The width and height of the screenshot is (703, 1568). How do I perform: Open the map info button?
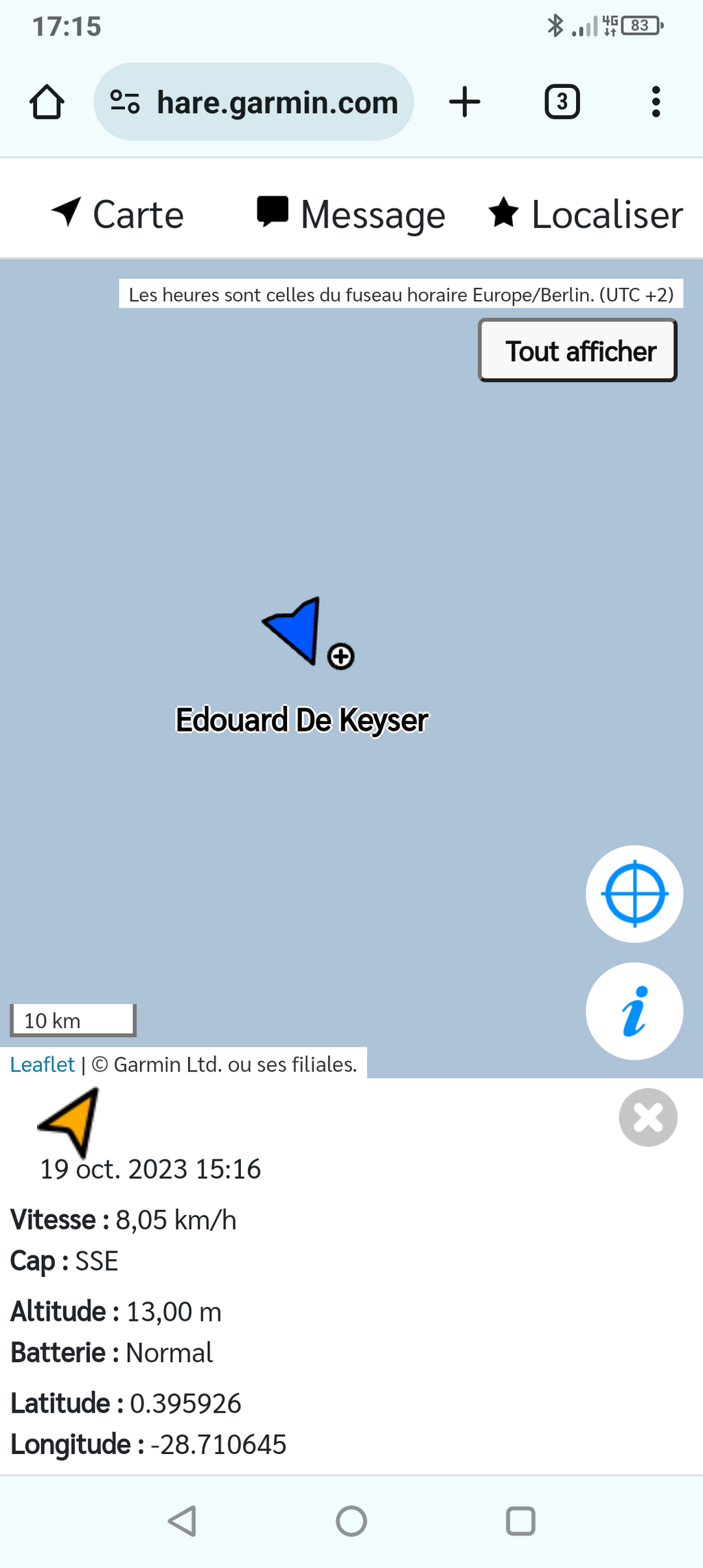pos(634,1010)
